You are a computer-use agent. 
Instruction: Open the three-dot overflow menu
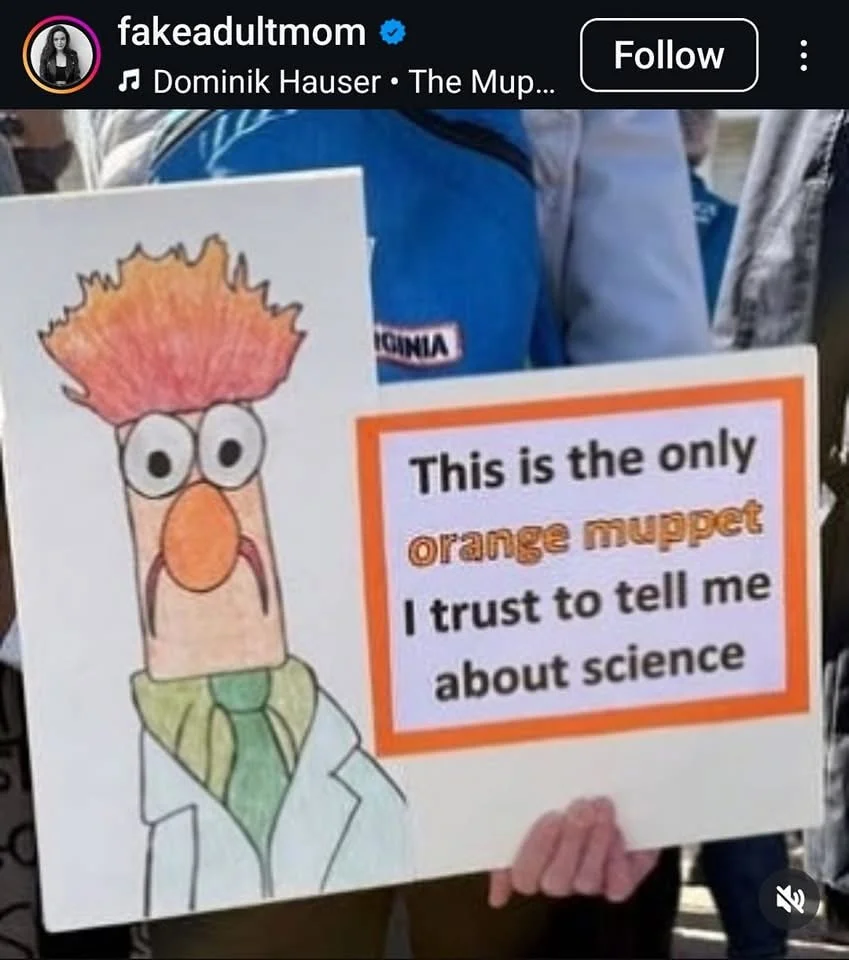click(x=803, y=55)
